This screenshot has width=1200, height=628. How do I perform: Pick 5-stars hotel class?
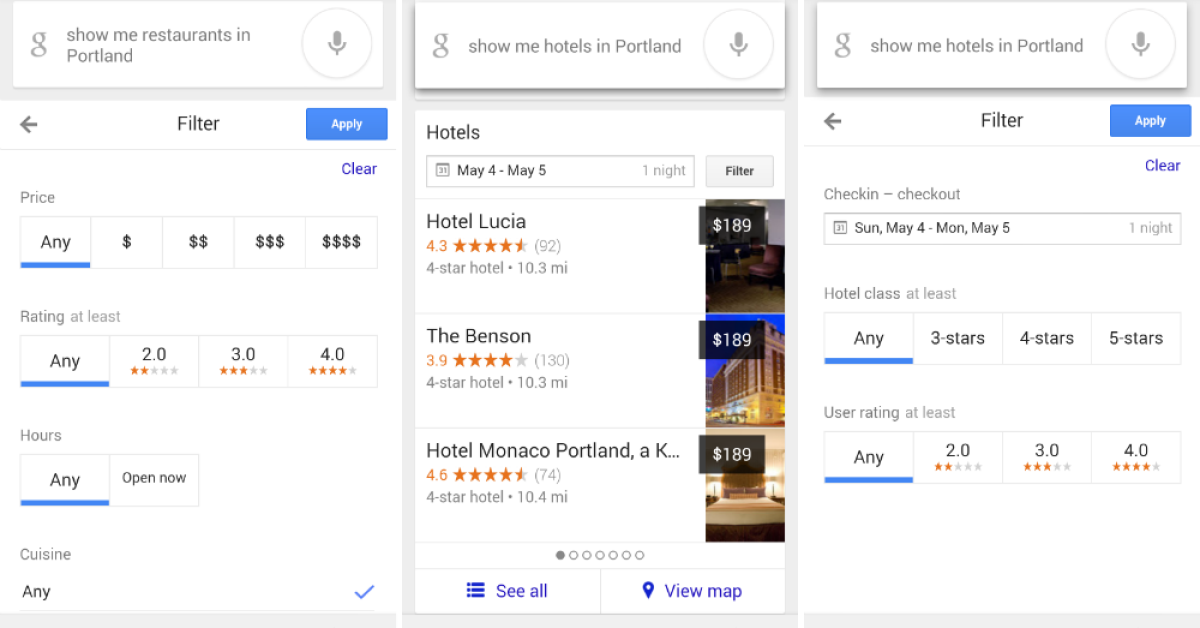[x=1135, y=338]
